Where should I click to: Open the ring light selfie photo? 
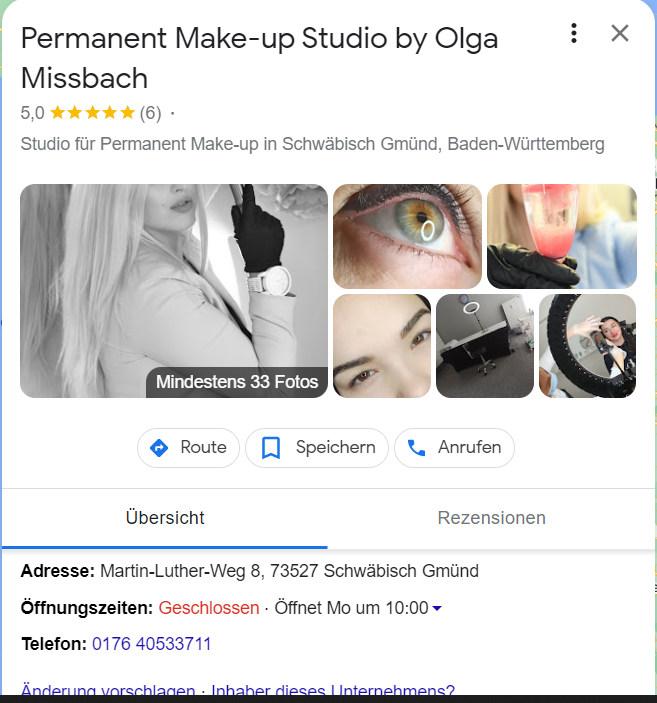[588, 346]
